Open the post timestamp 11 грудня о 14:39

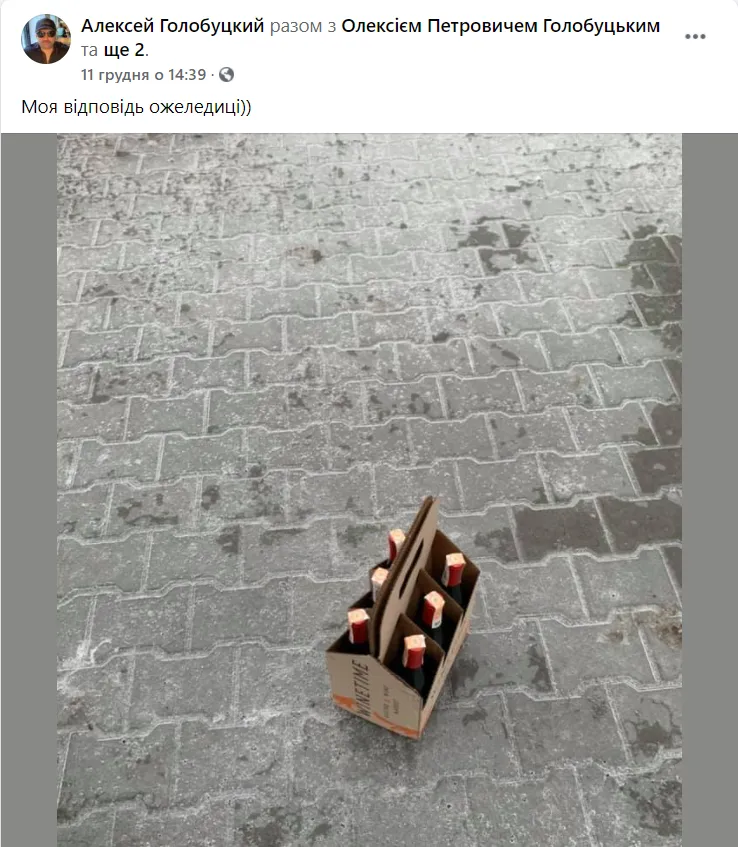tap(143, 75)
